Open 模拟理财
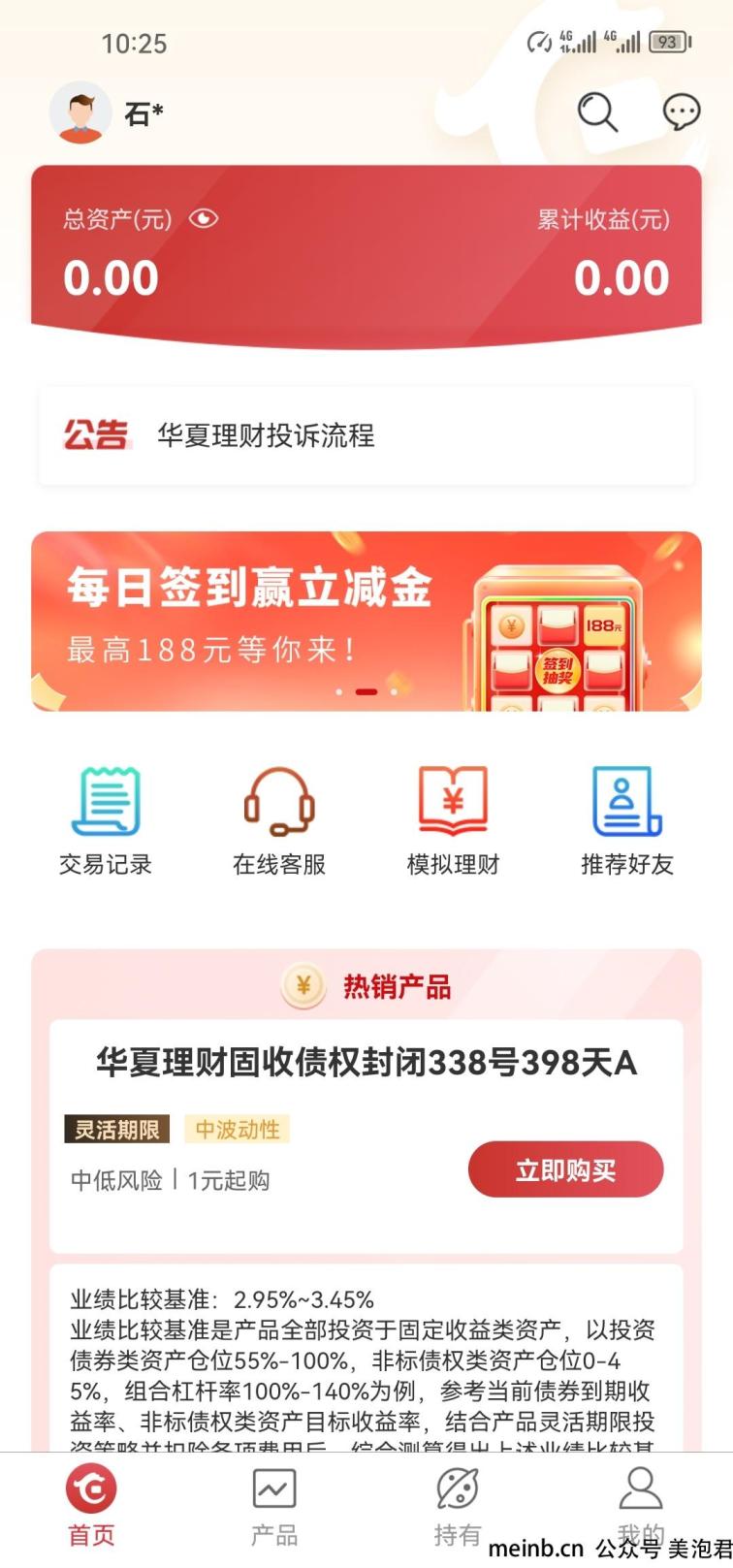Screen dimensions: 733x1568 (x=453, y=820)
